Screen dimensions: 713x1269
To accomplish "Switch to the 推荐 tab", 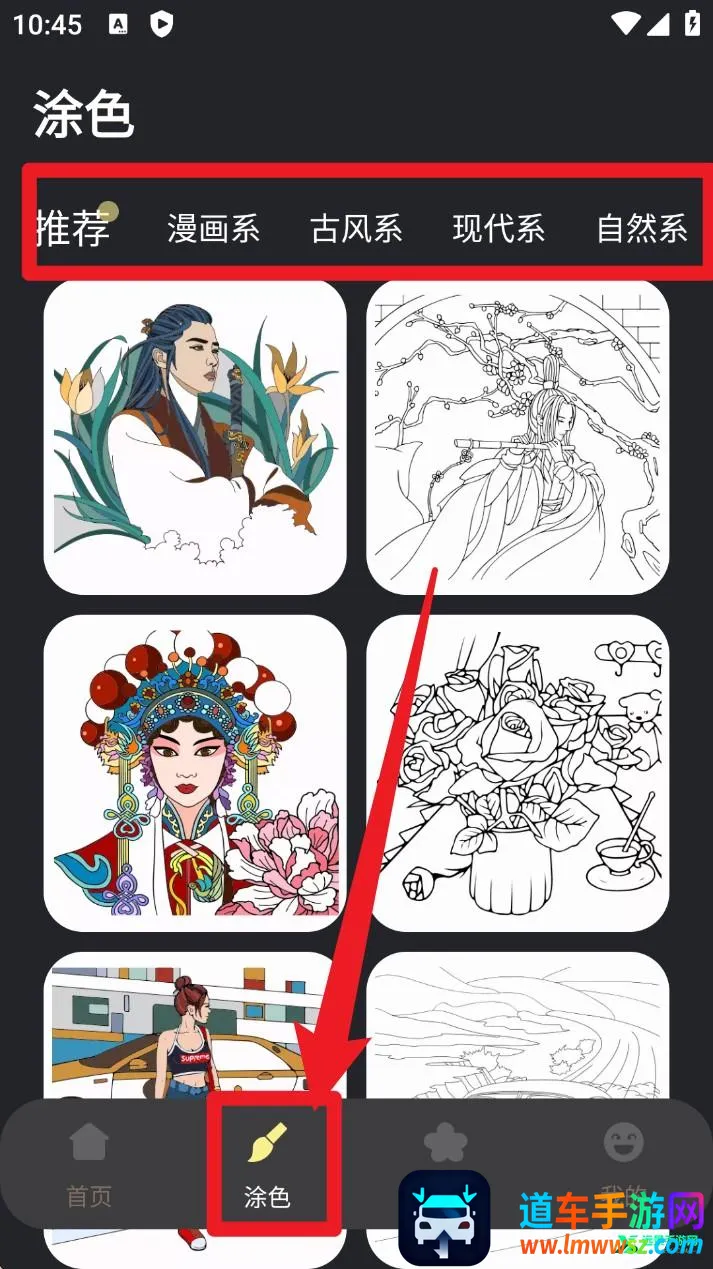I will pyautogui.click(x=72, y=229).
